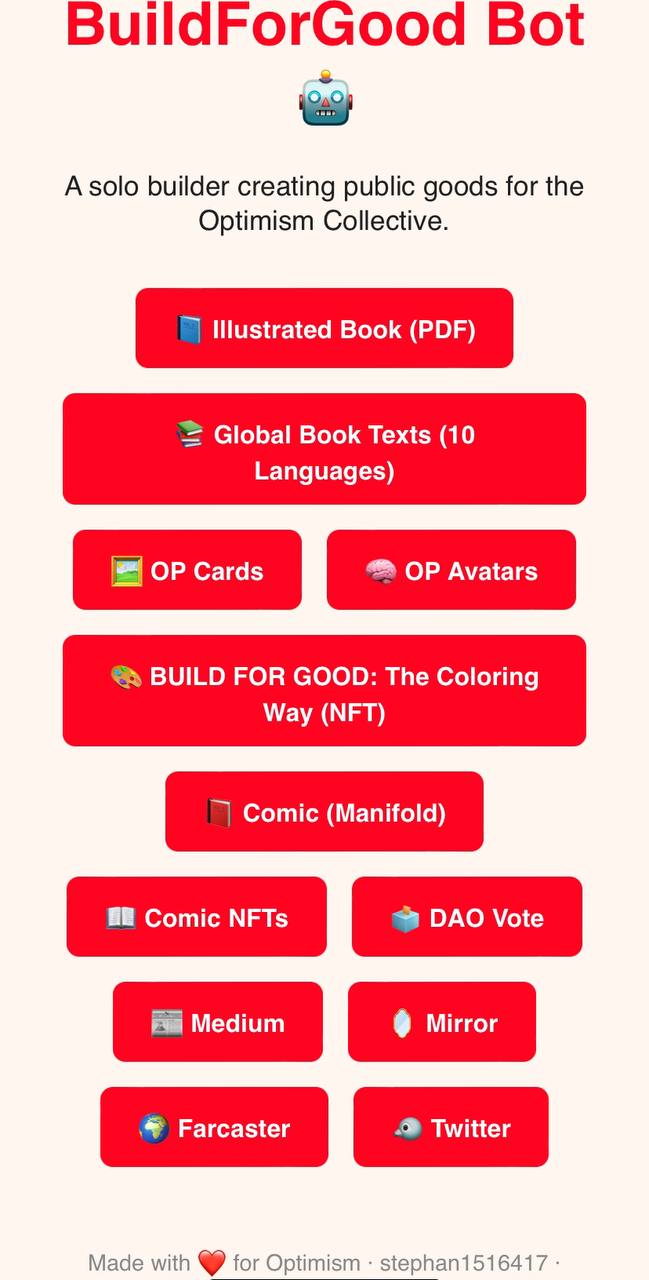
Task: Open the Twitter profile button
Action: [451, 1127]
